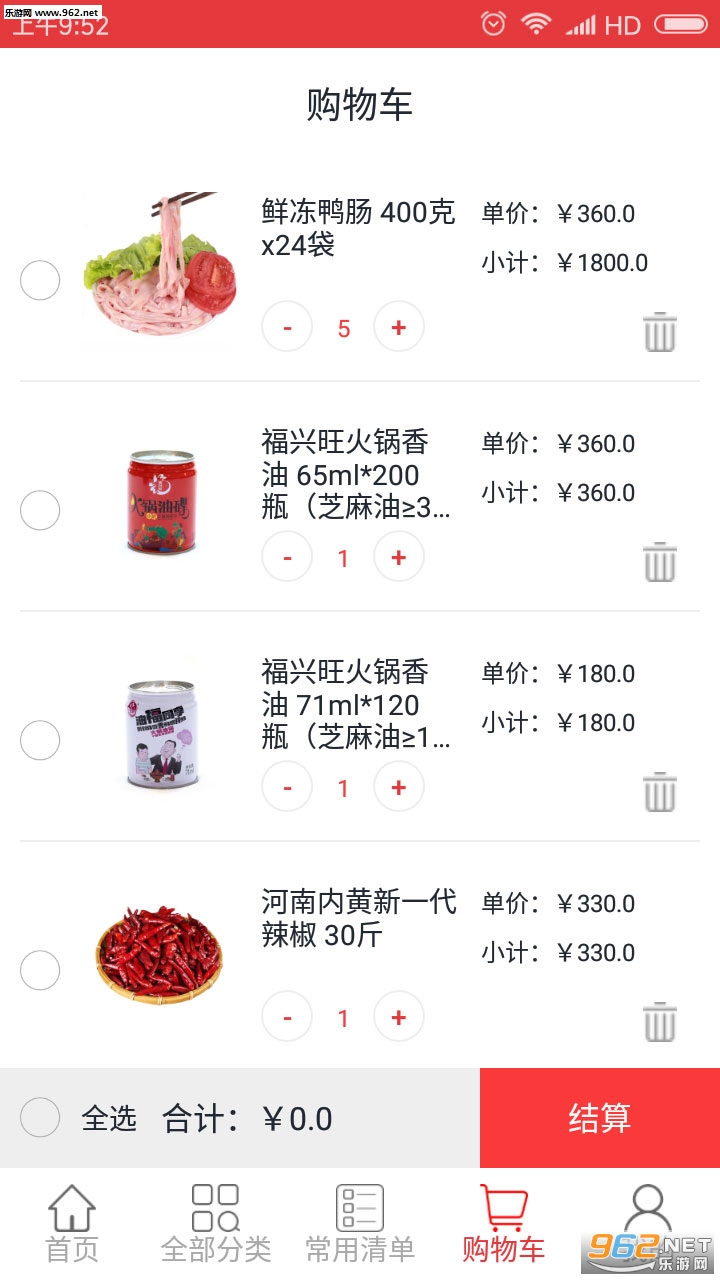Increase quantity of 河南内黄新一代辣椒
This screenshot has width=720, height=1280.
(399, 1017)
